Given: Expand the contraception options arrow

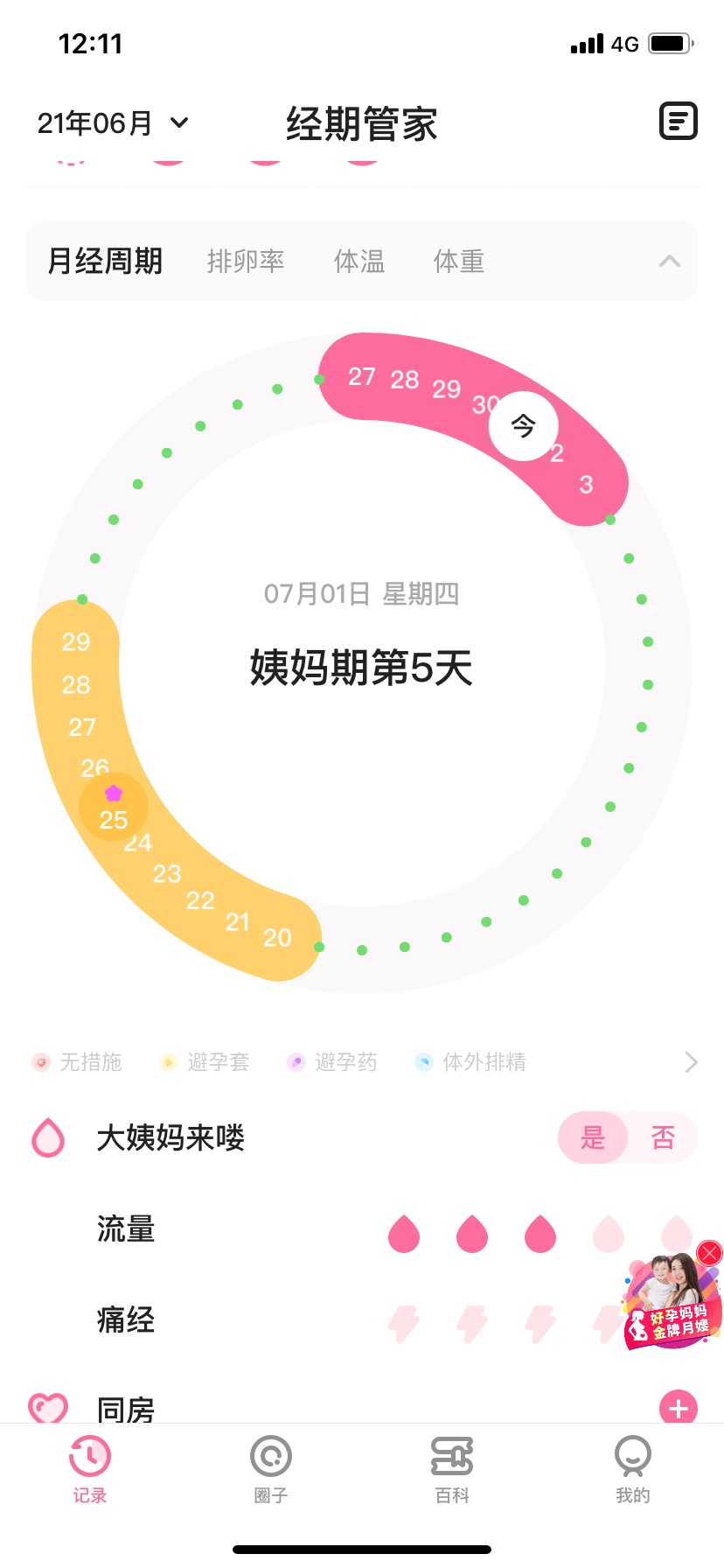Looking at the screenshot, I should [691, 1062].
